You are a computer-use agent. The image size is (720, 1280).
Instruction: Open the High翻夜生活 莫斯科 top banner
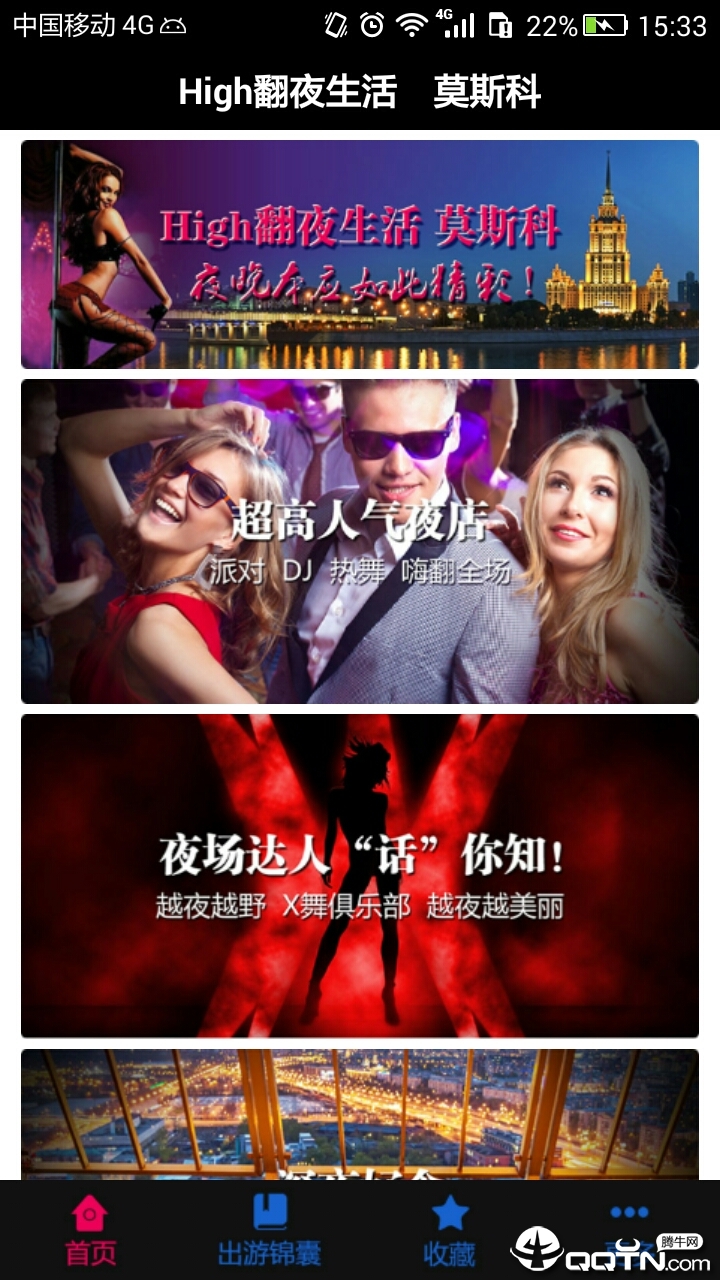coord(360,254)
